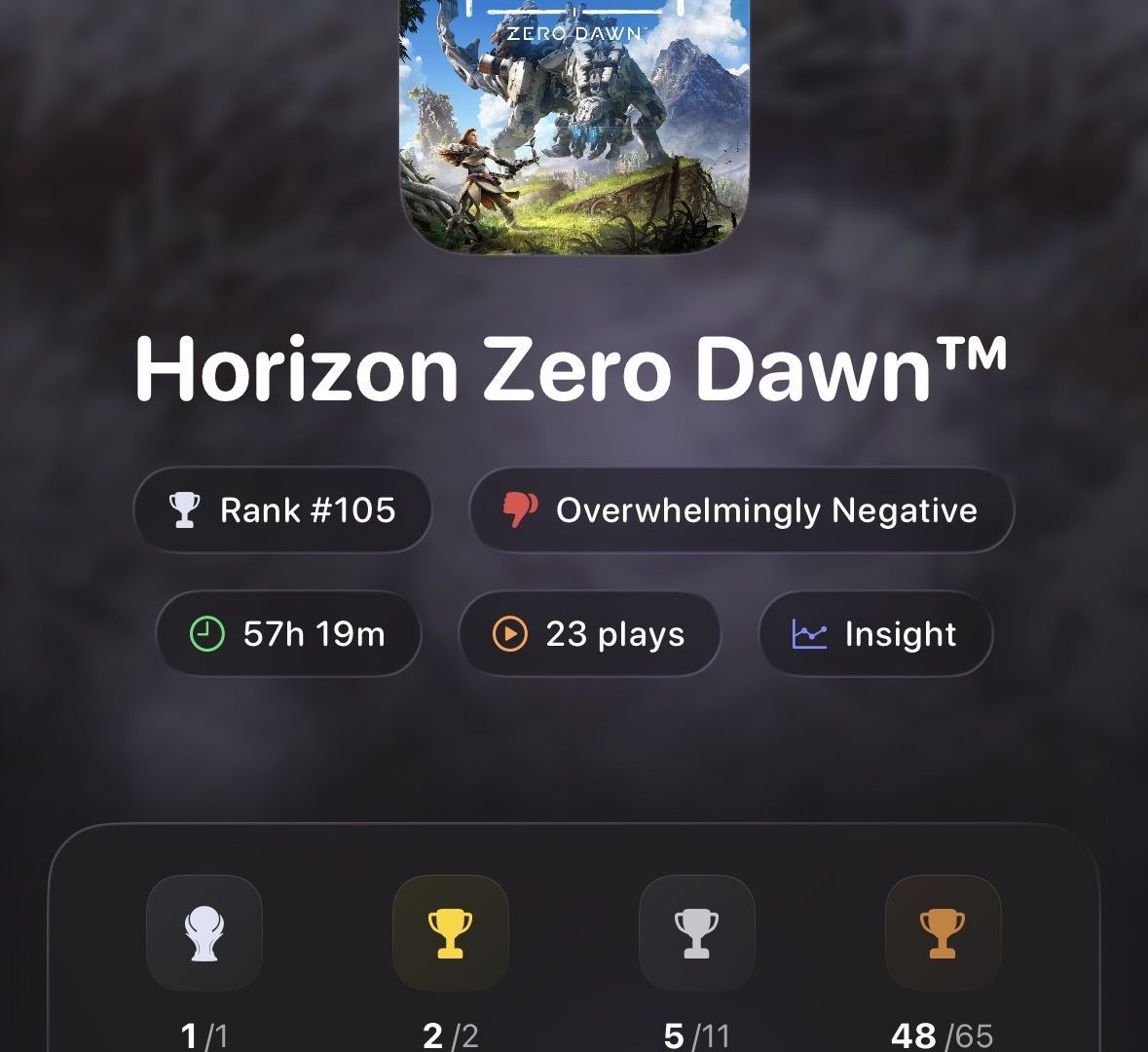Tap the Rank #105 chip
This screenshot has height=1052, width=1148.
(282, 510)
